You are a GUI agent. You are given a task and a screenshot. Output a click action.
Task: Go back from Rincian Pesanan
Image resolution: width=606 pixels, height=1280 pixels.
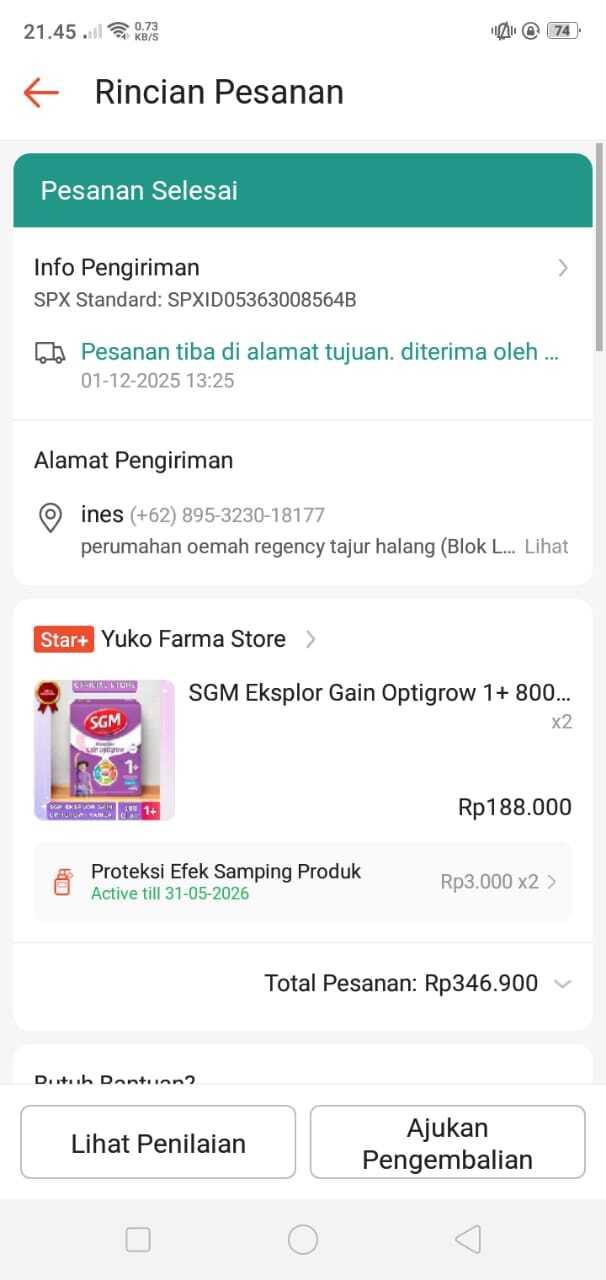pyautogui.click(x=41, y=92)
